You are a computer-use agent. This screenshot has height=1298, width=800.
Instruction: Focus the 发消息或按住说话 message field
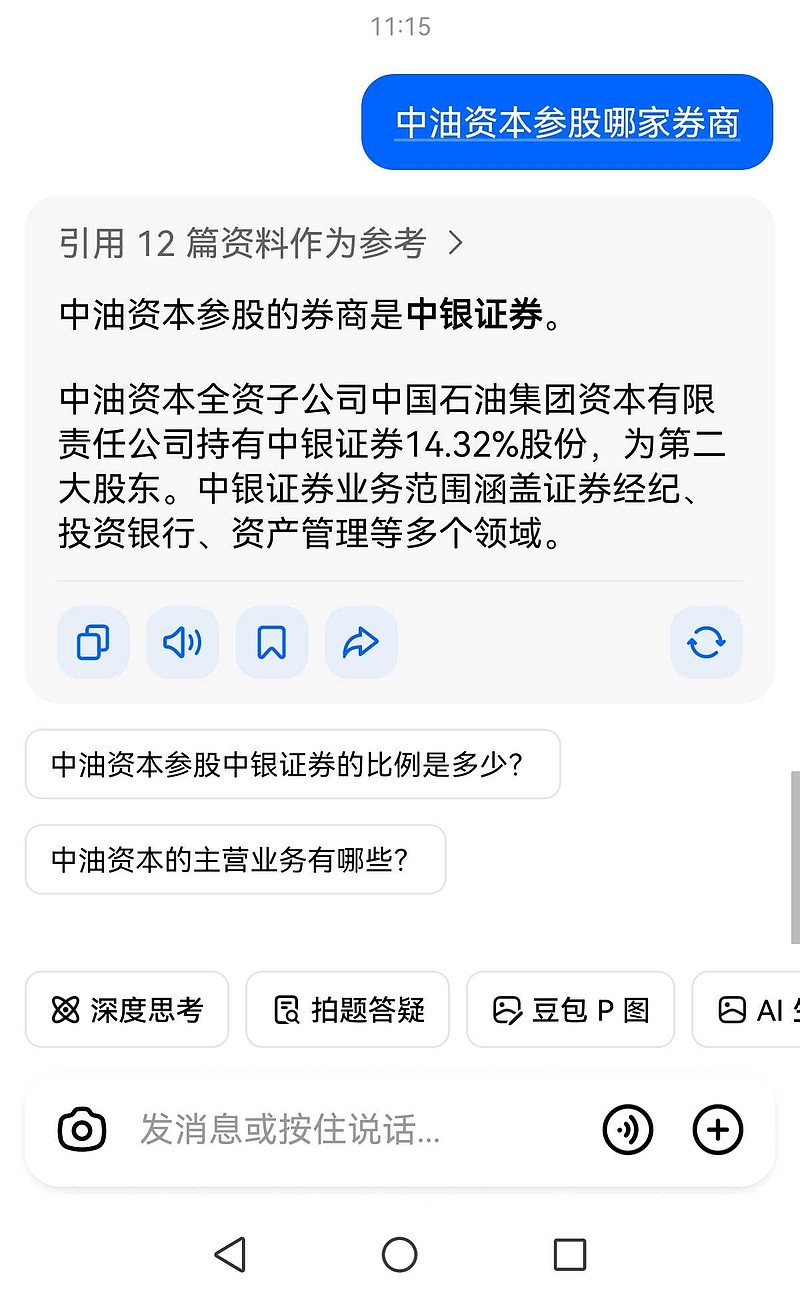[360, 1130]
